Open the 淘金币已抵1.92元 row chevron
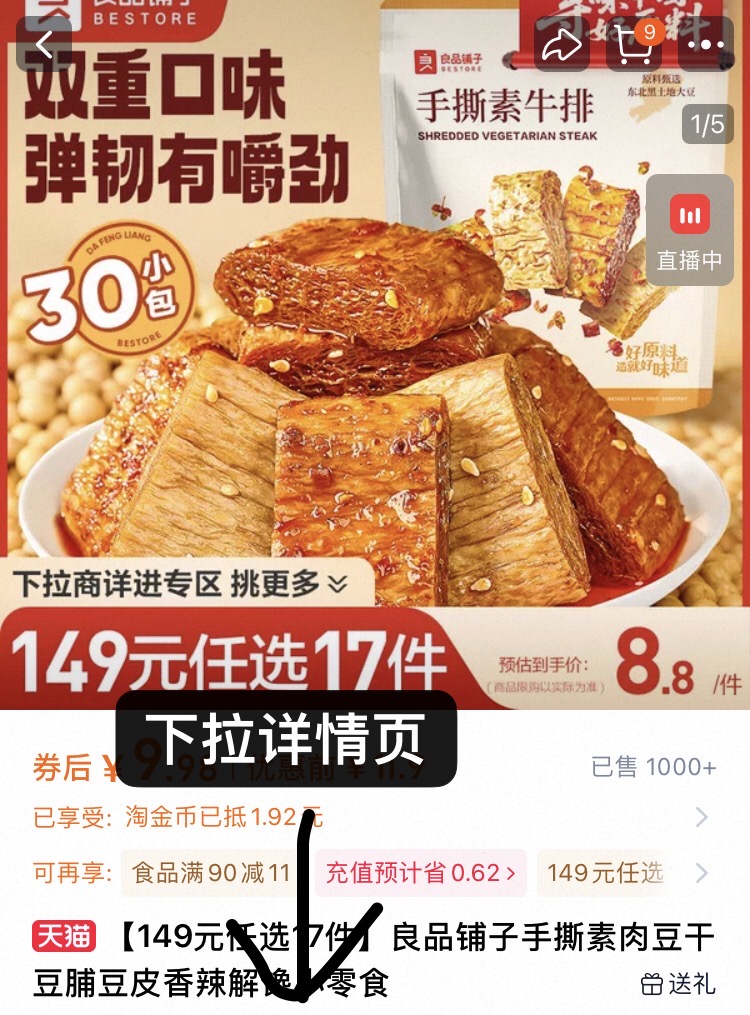Viewport: 750px width, 1015px height. point(703,814)
